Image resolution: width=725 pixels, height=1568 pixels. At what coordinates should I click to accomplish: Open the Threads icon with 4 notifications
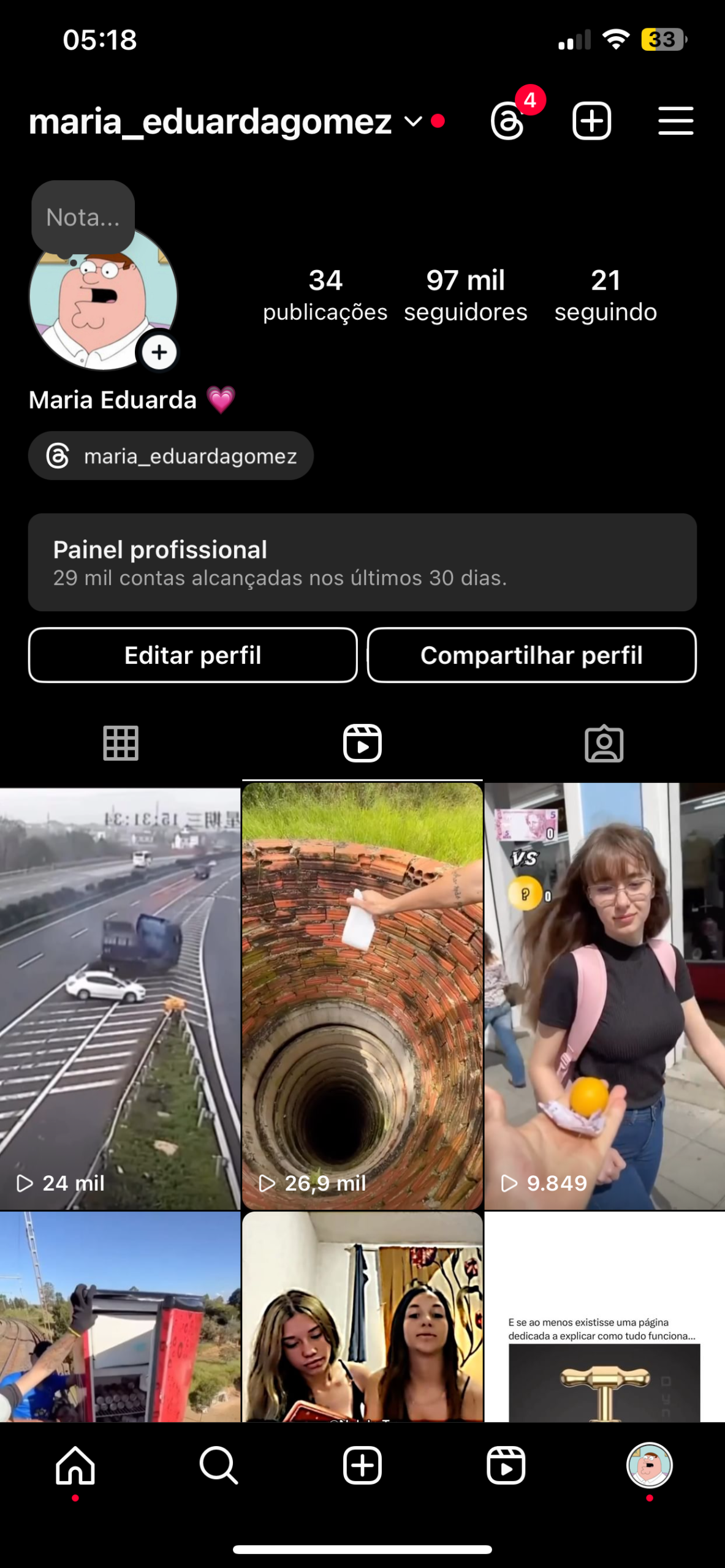tap(509, 121)
